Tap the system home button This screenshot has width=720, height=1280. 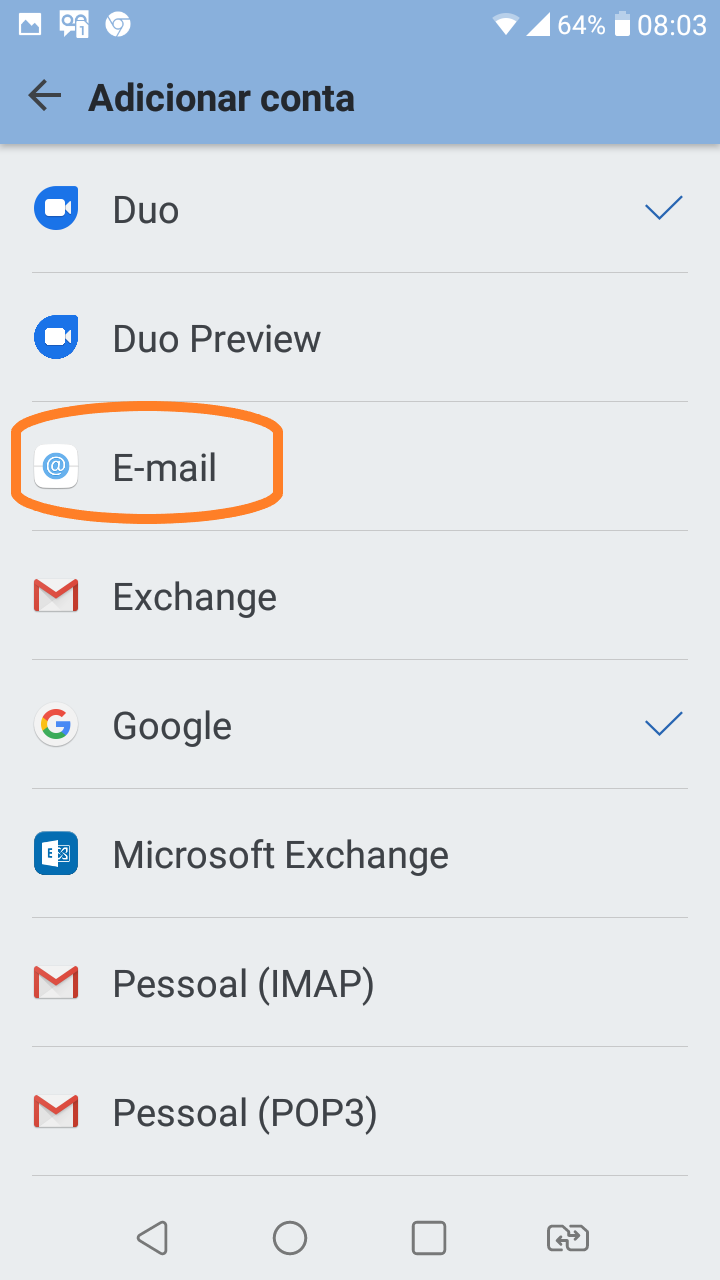[x=290, y=1238]
